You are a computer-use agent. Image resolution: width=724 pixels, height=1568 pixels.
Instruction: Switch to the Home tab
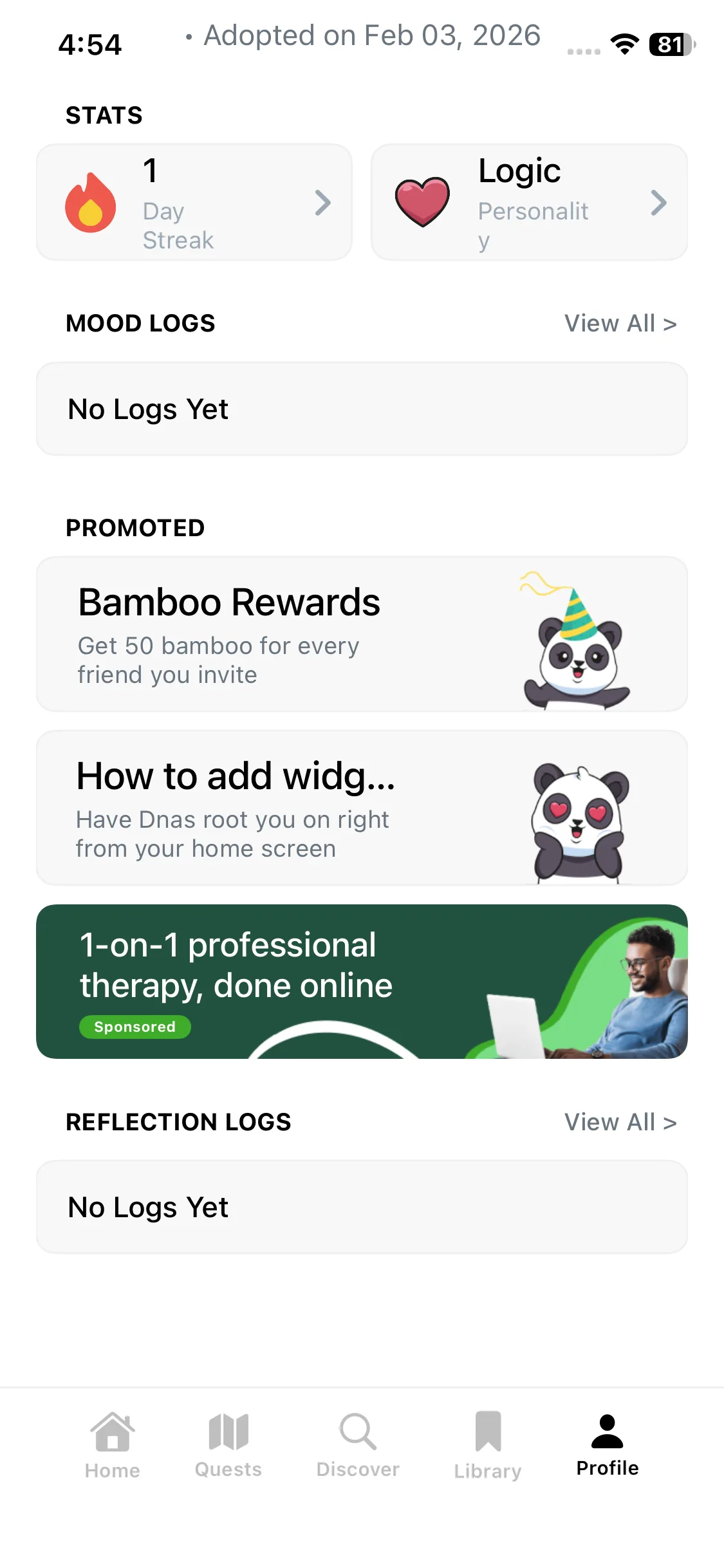point(113,1445)
